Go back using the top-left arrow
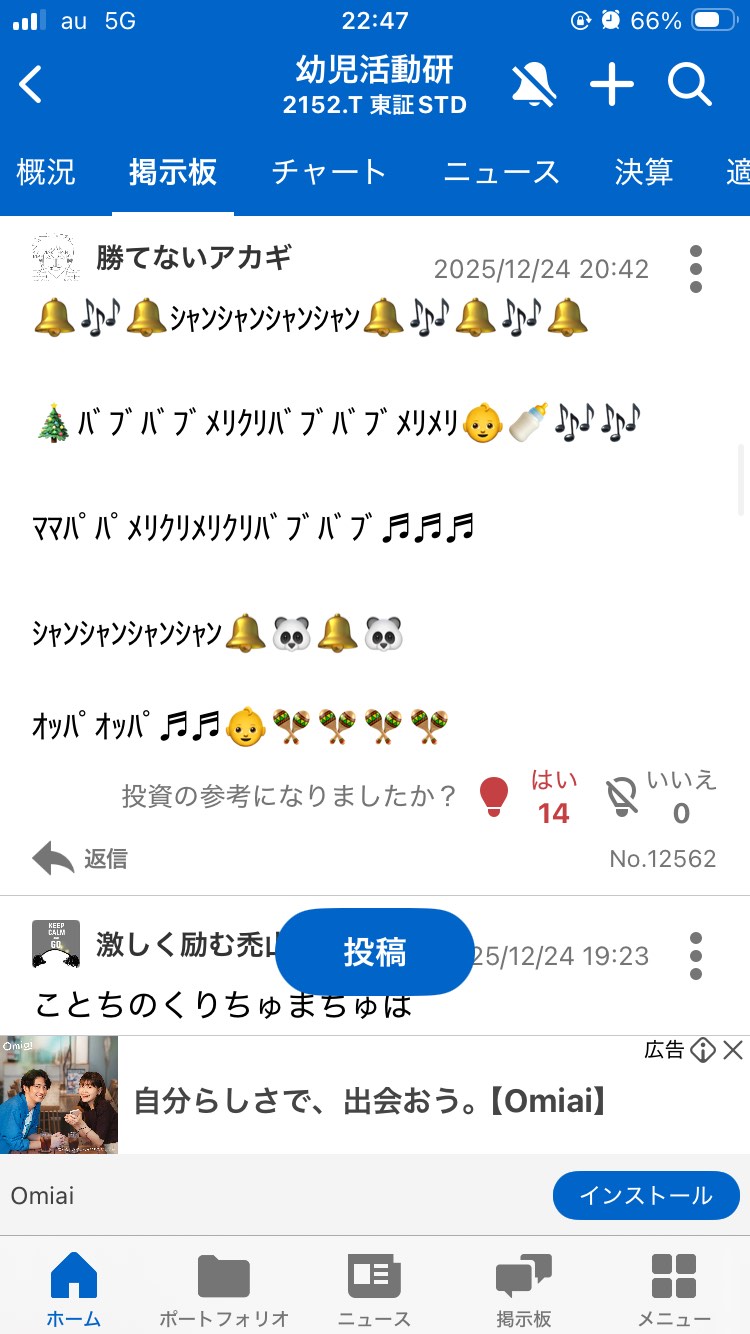Image resolution: width=750 pixels, height=1334 pixels. pyautogui.click(x=32, y=85)
